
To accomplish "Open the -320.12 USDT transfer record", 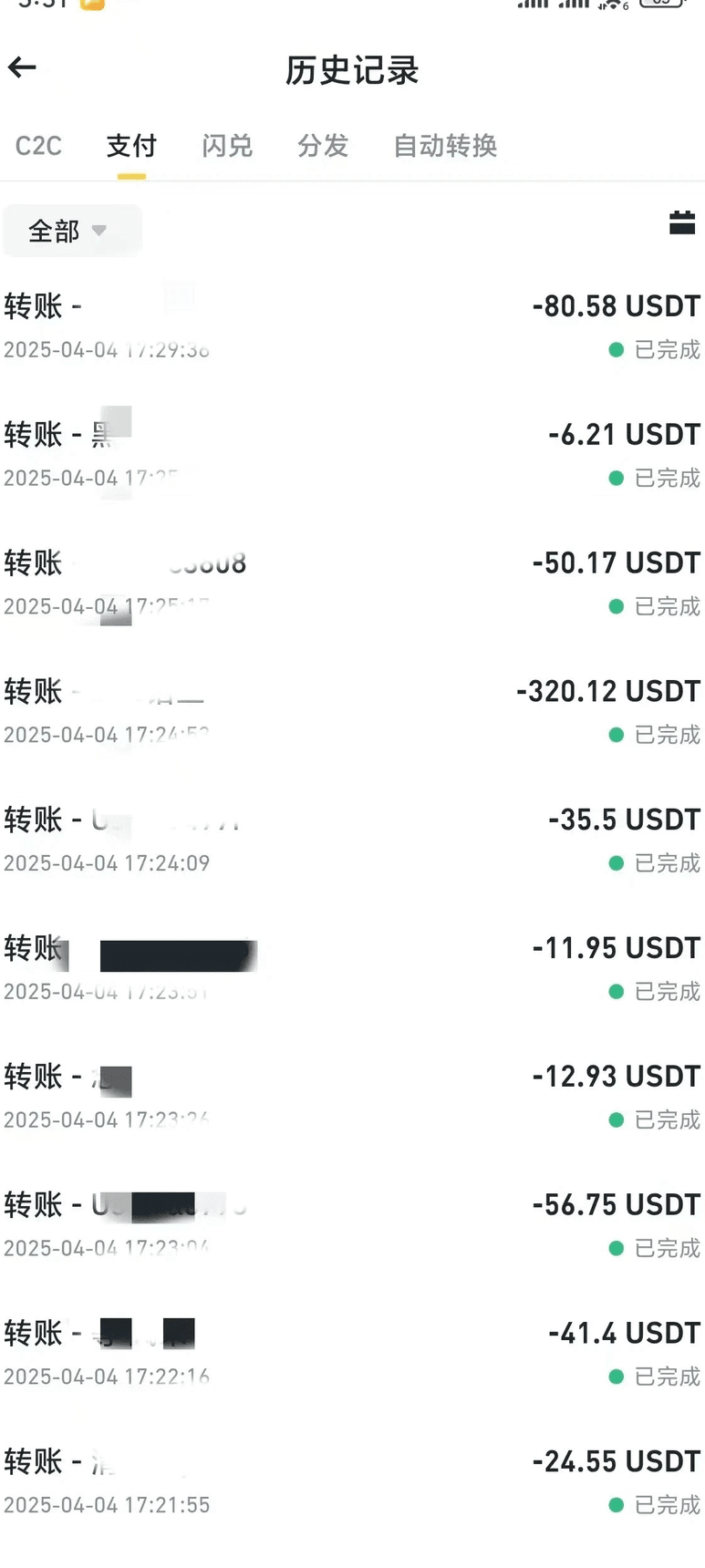I will click(352, 712).
